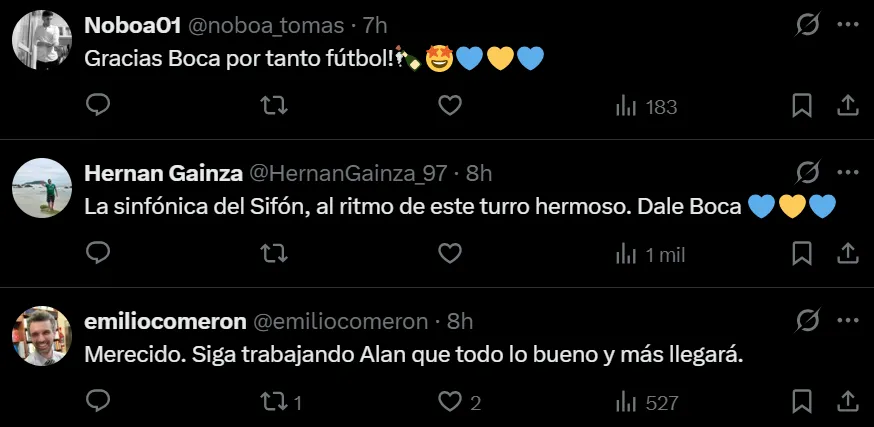This screenshot has height=427, width=874.
Task: Bookmark Hernan Gainza's tweet
Action: coord(802,254)
